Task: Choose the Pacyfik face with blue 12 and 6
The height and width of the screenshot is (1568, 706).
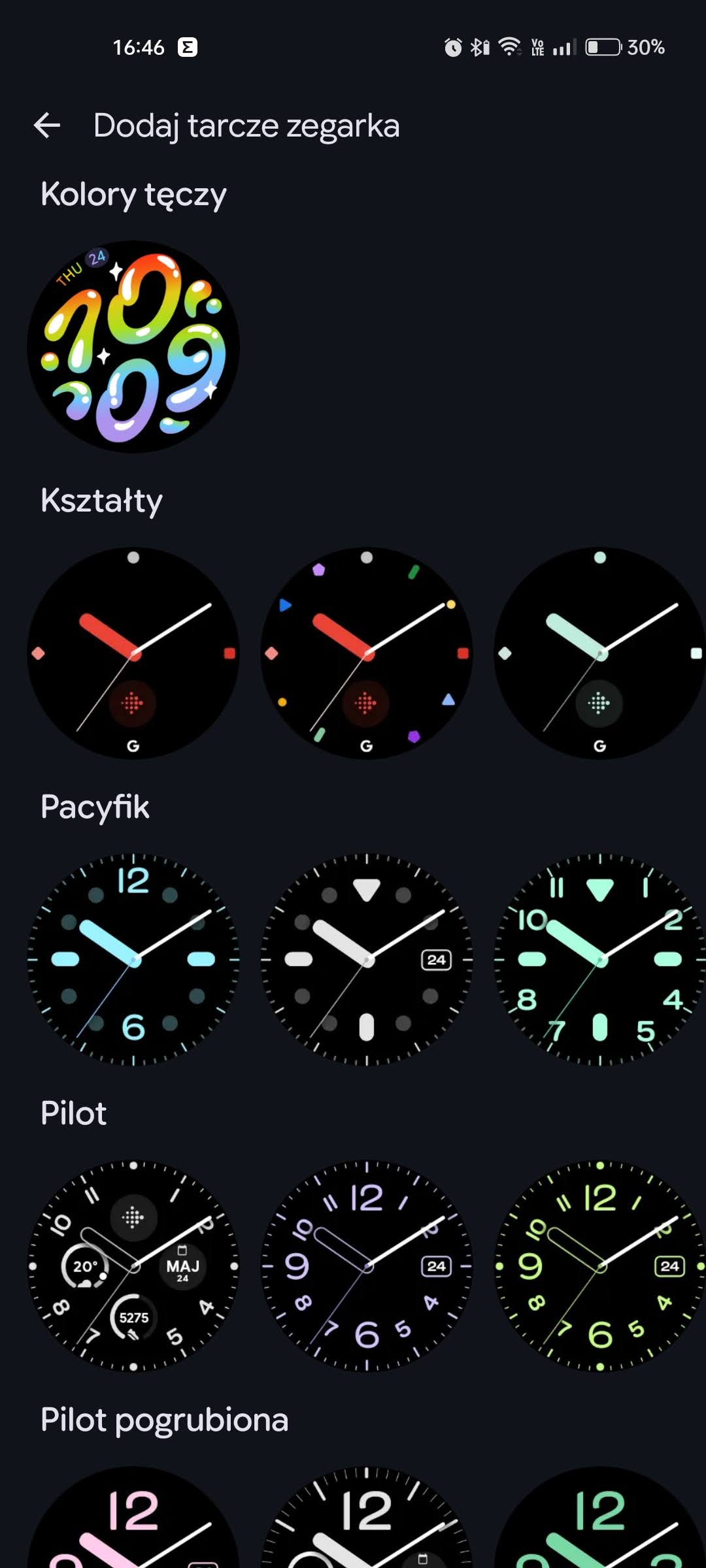Action: [133, 959]
